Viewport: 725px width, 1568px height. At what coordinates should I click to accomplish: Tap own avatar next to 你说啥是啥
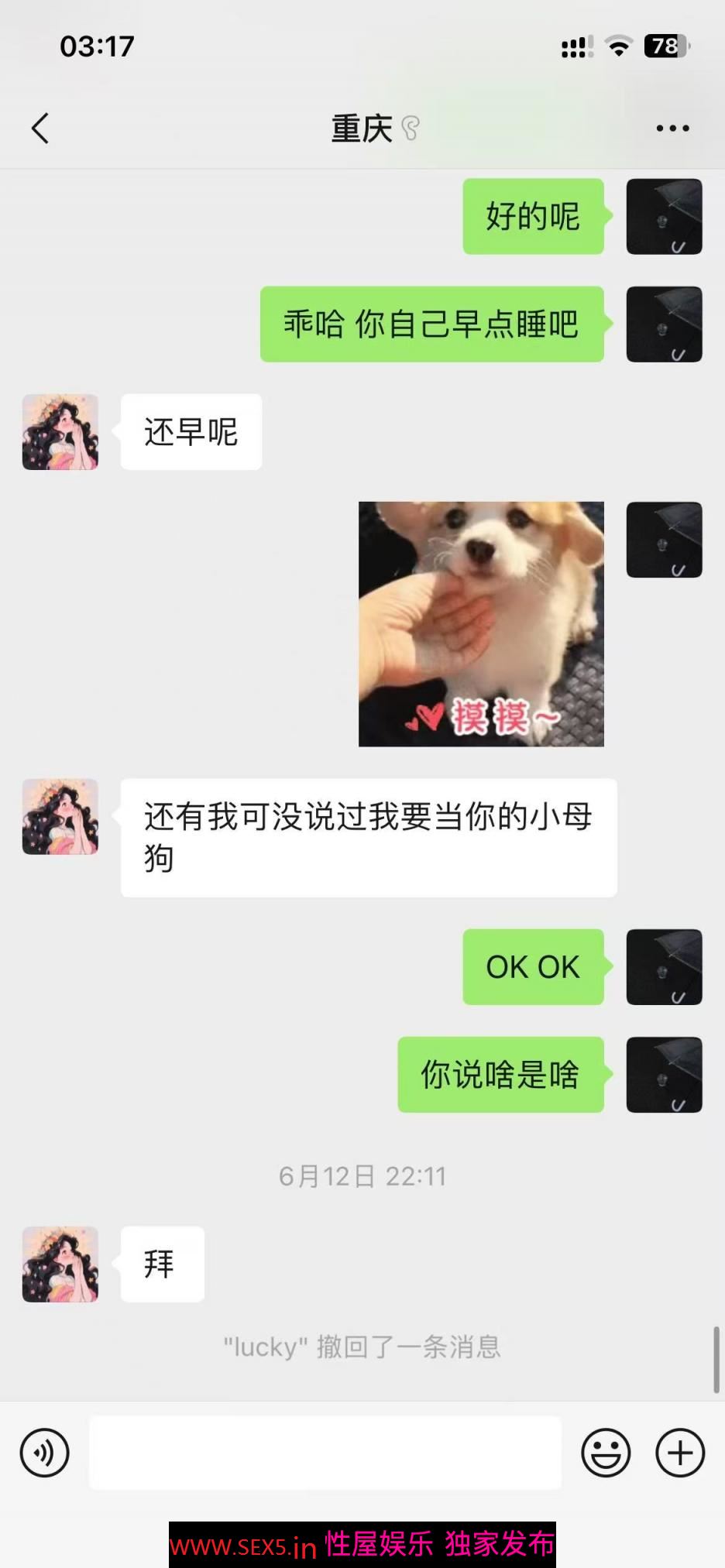[x=664, y=1075]
